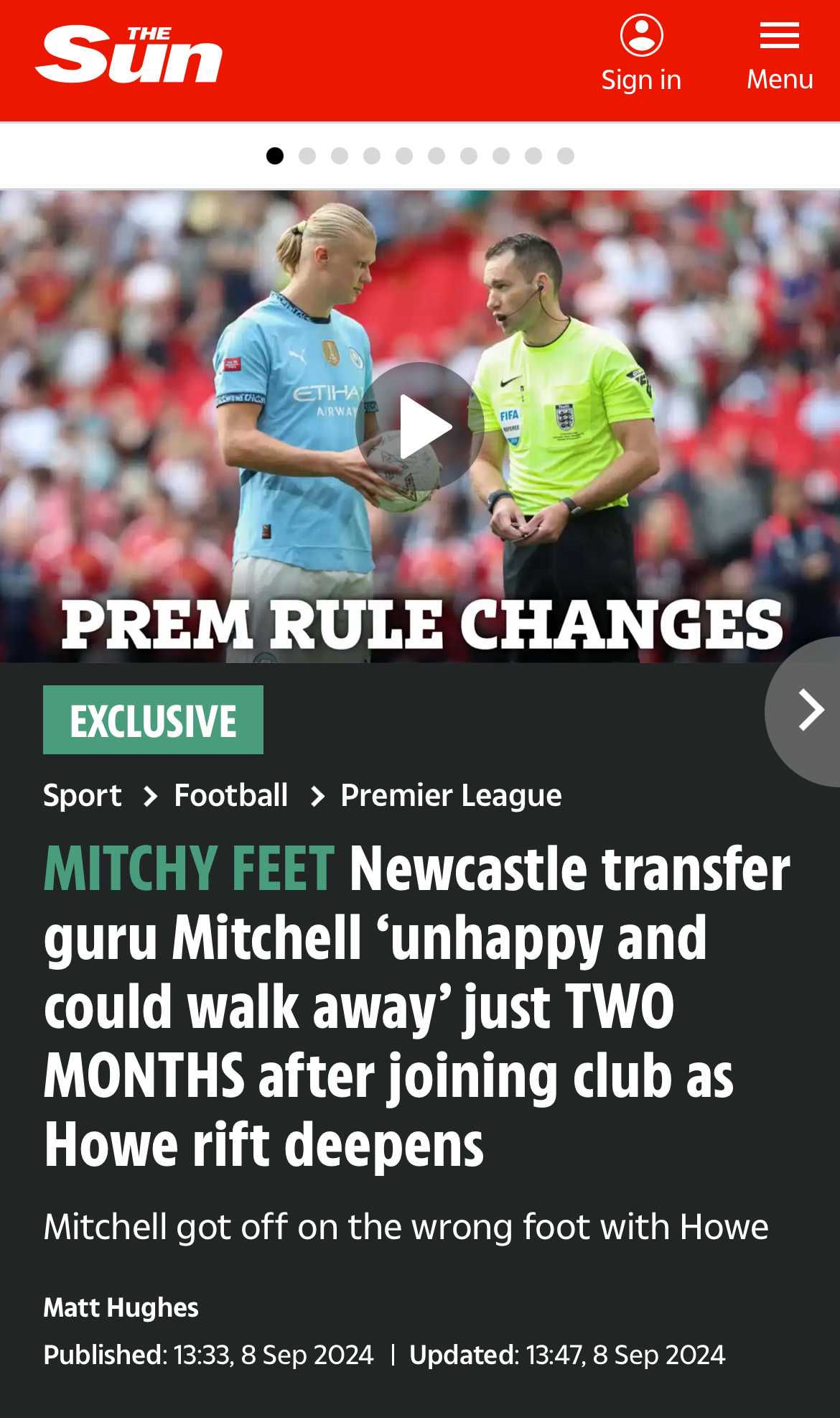This screenshot has width=840, height=1418.
Task: Open the Premier League breadcrumb
Action: 451,795
